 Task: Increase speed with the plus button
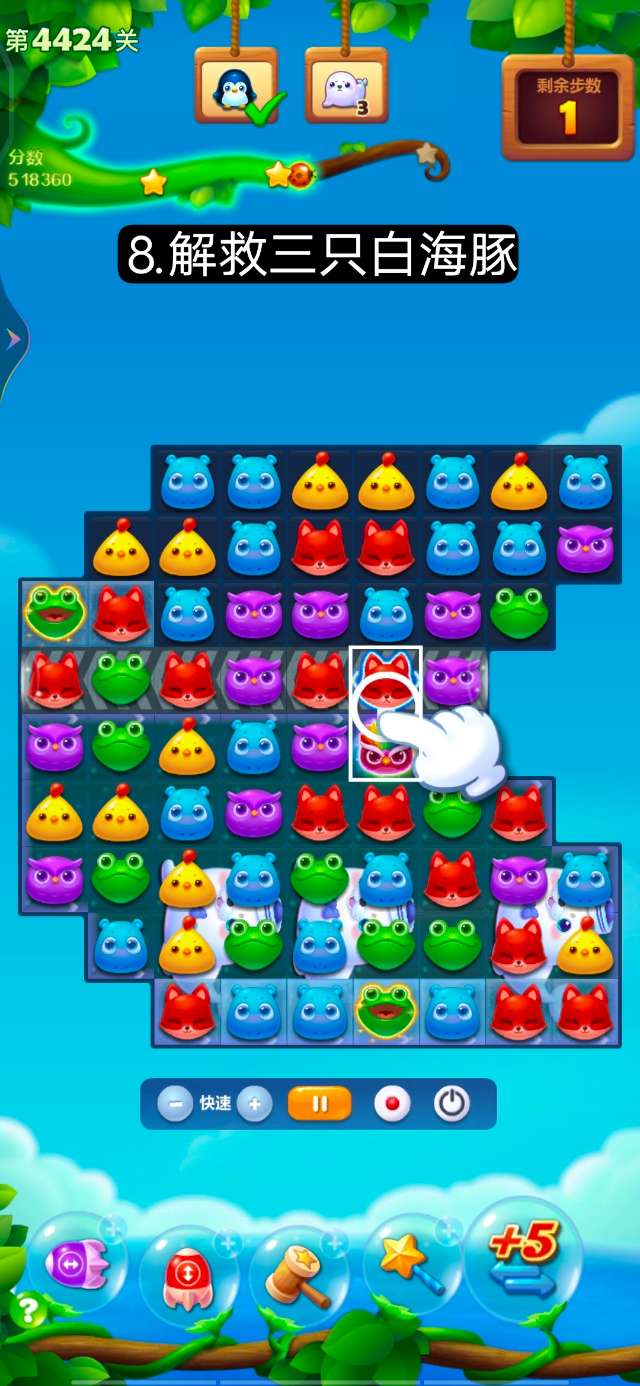[x=254, y=1104]
